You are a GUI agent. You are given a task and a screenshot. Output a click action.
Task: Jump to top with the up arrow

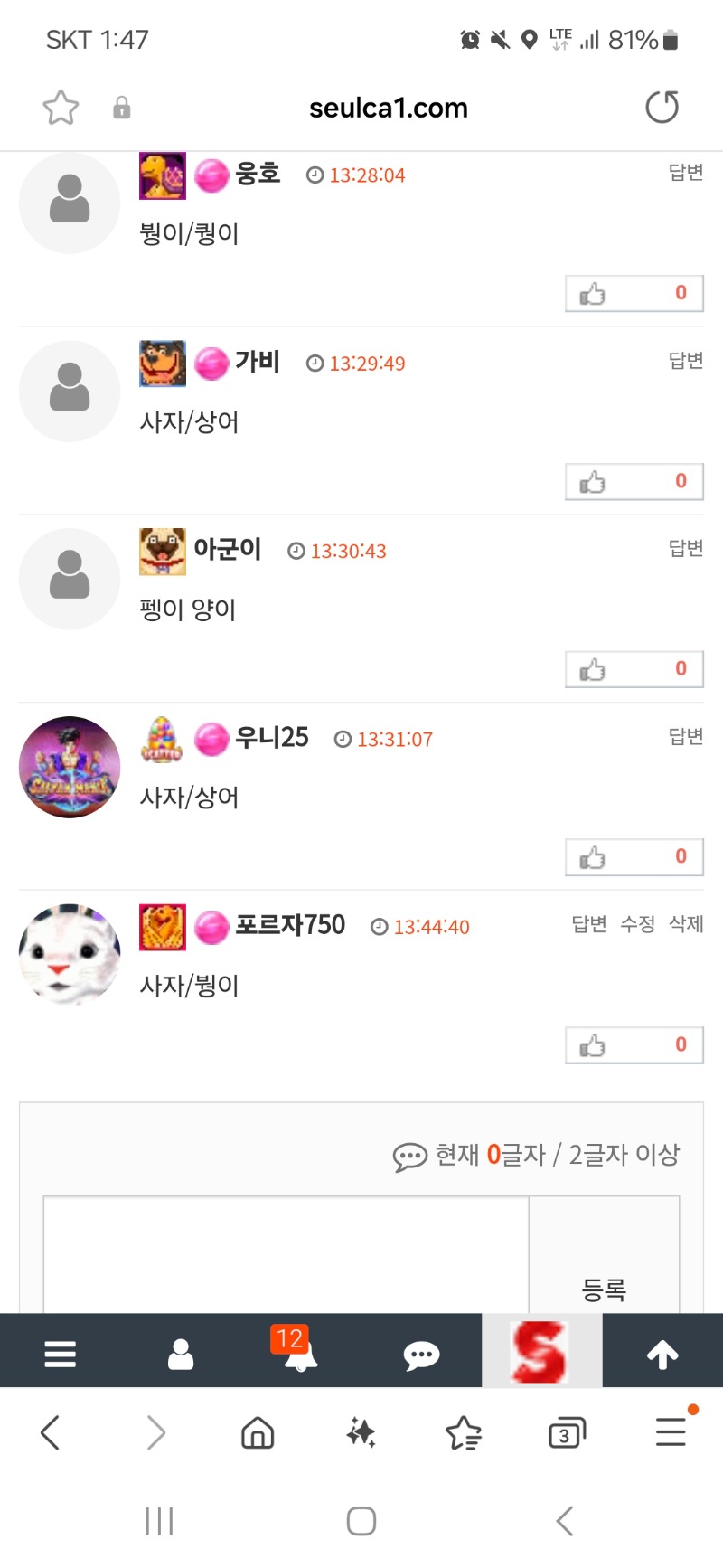click(662, 1354)
